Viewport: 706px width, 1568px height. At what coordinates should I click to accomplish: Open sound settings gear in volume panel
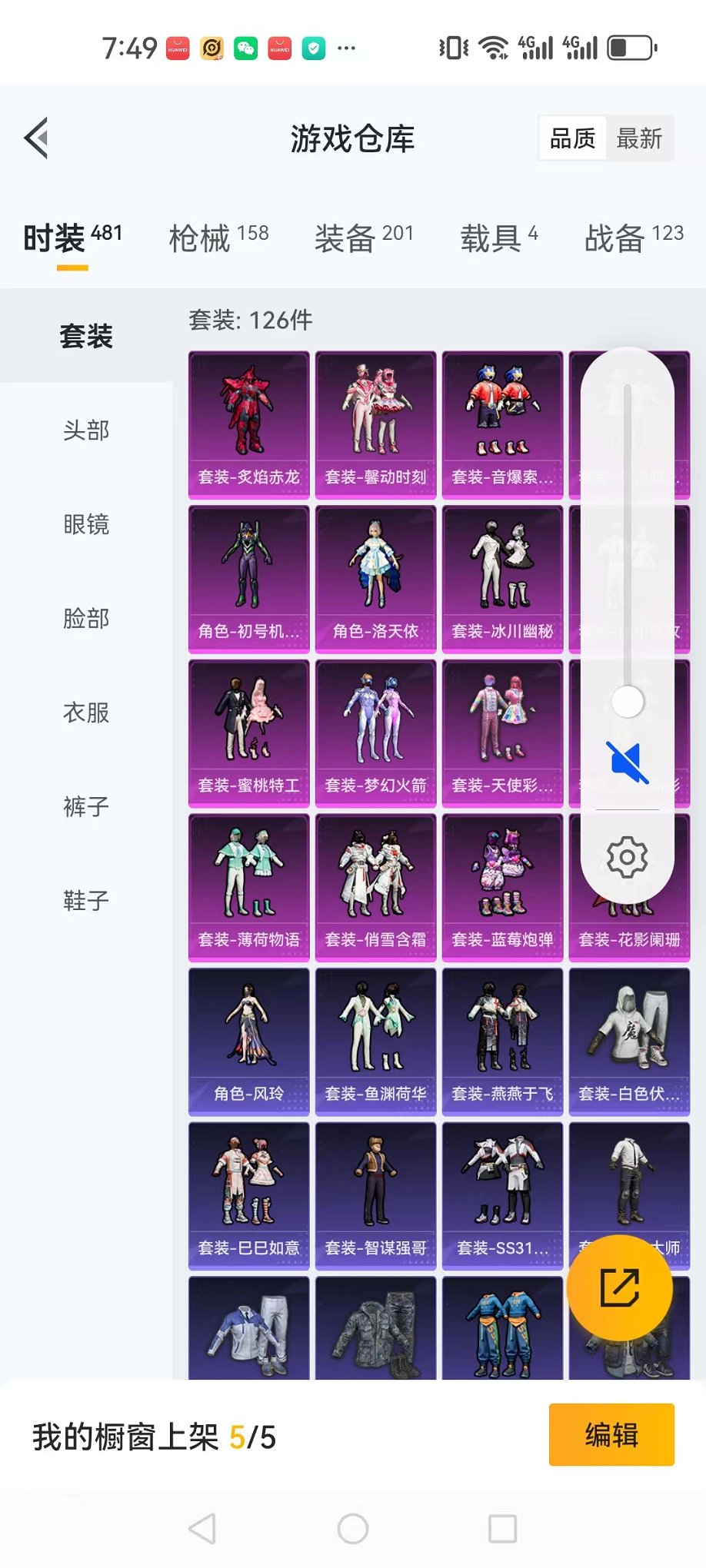pos(627,856)
